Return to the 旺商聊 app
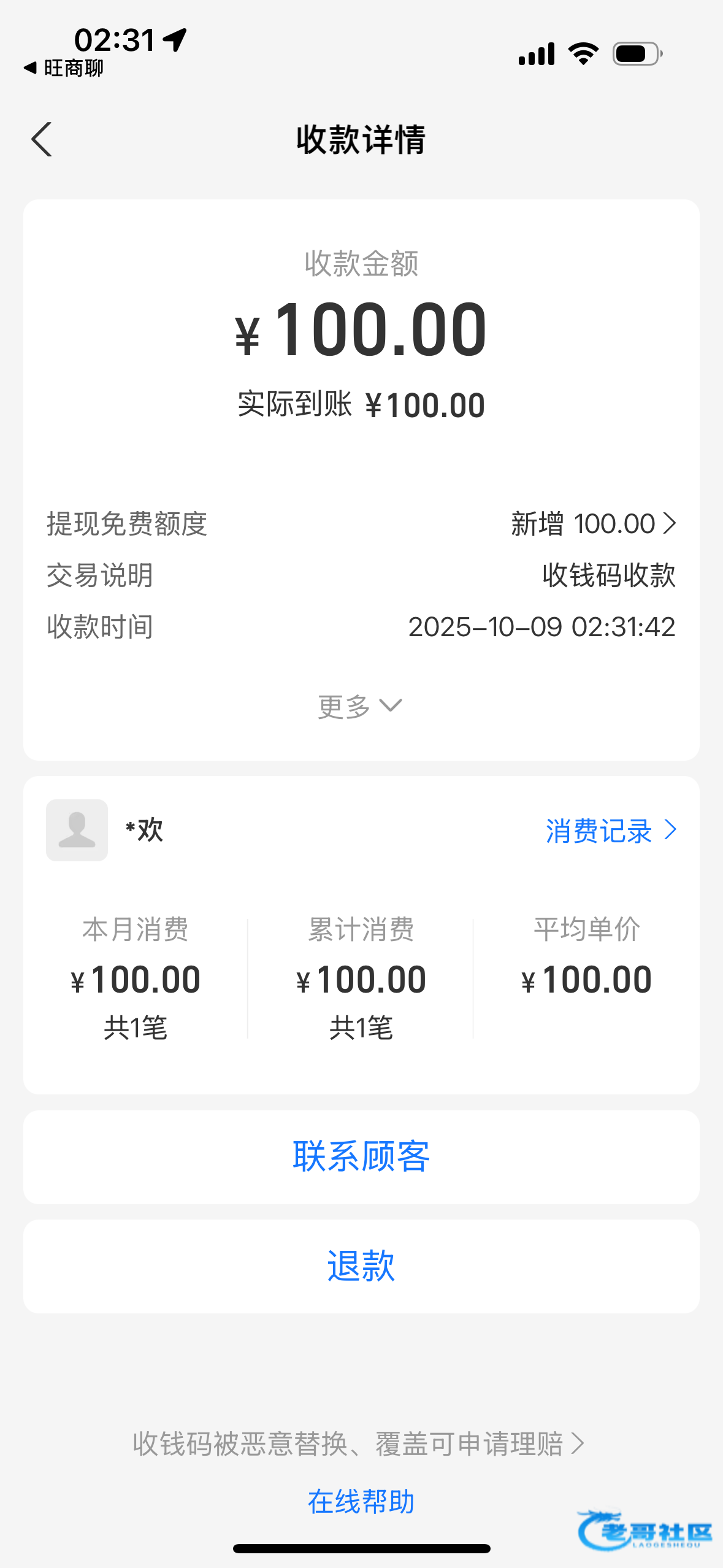 click(x=64, y=68)
